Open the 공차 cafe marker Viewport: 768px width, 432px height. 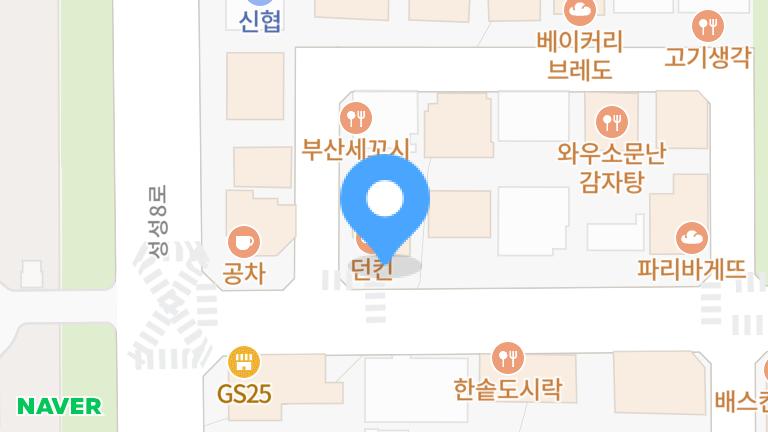click(244, 241)
